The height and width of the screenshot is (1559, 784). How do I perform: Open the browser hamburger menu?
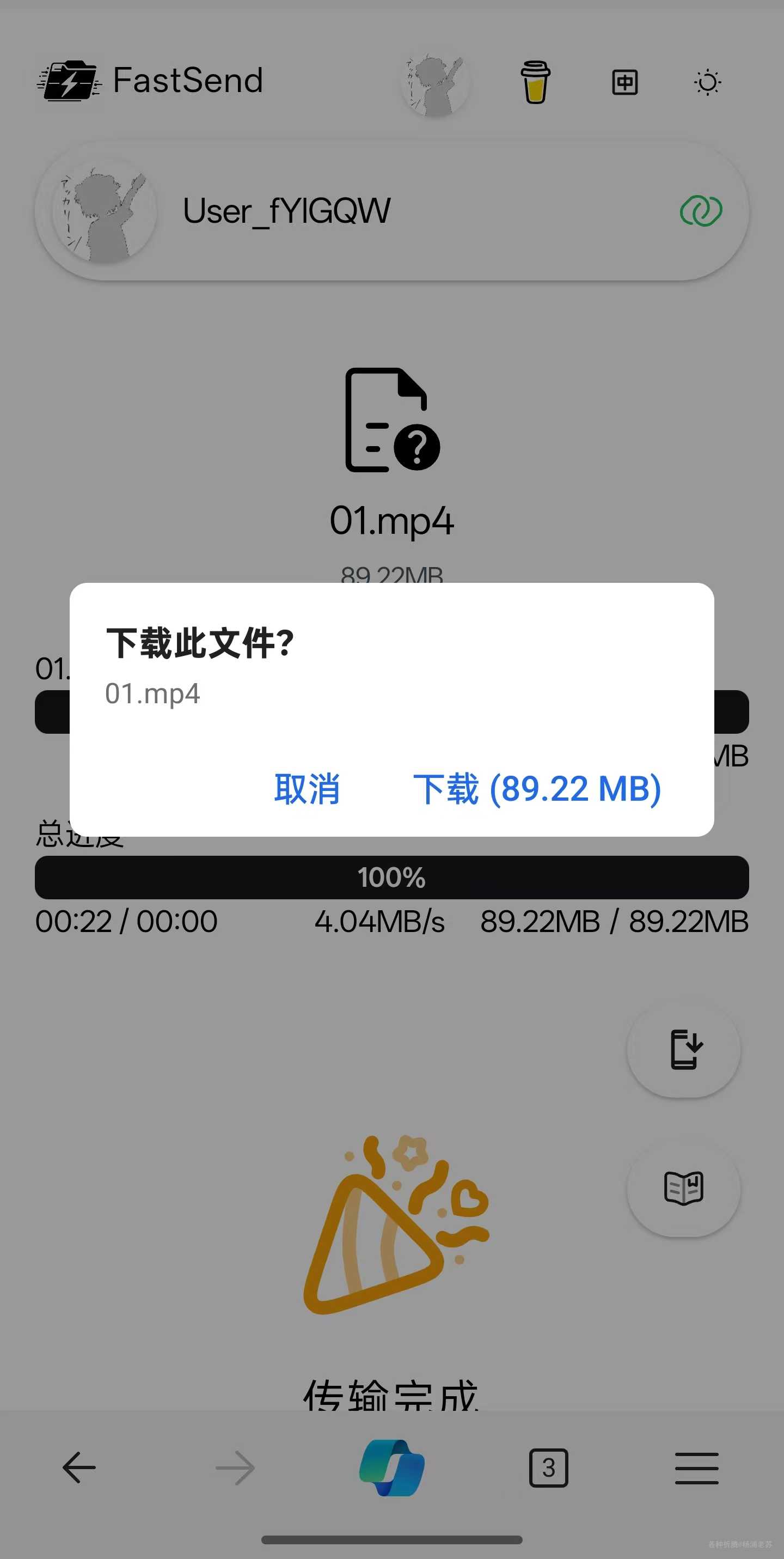(696, 1467)
